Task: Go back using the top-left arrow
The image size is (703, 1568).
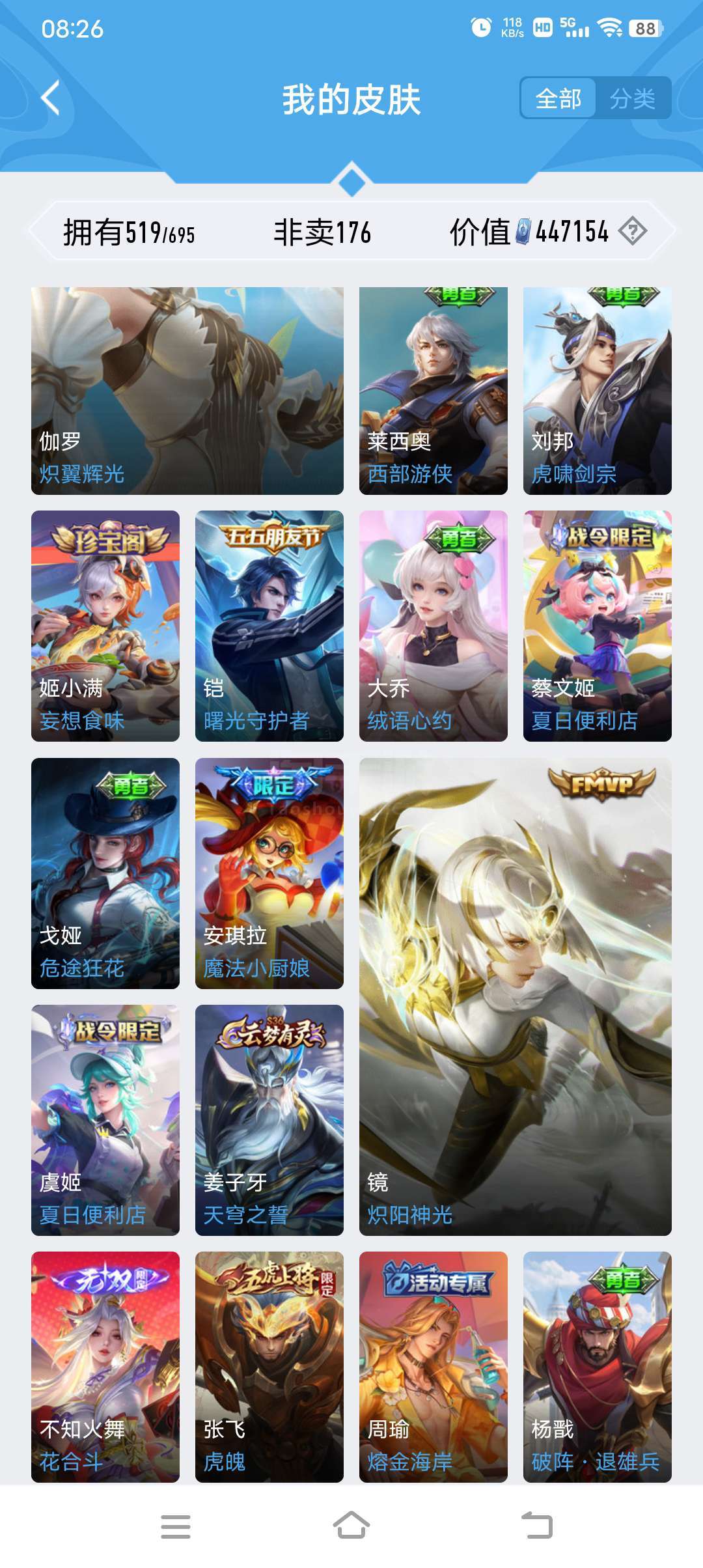Action: pos(51,98)
